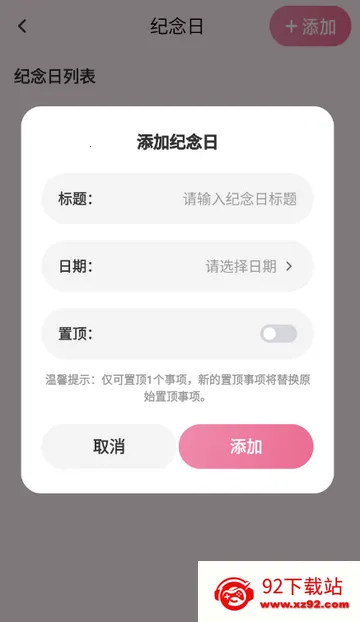Tap the + 添加 button in the header
The image size is (360, 622).
pos(310,27)
